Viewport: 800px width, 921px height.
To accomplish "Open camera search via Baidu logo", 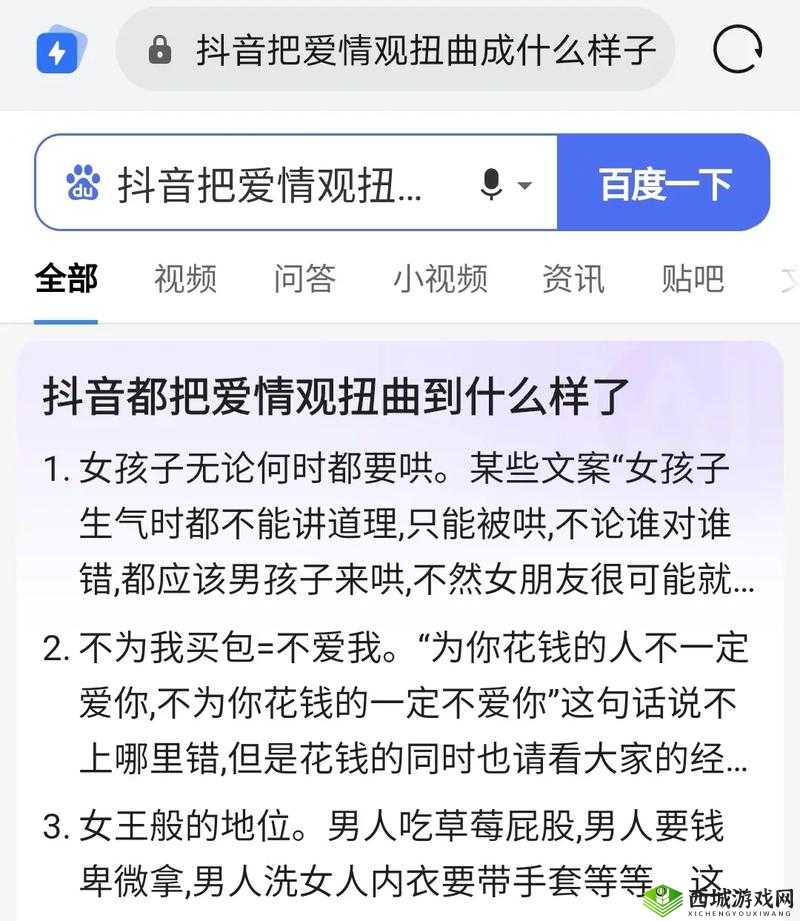I will point(83,184).
